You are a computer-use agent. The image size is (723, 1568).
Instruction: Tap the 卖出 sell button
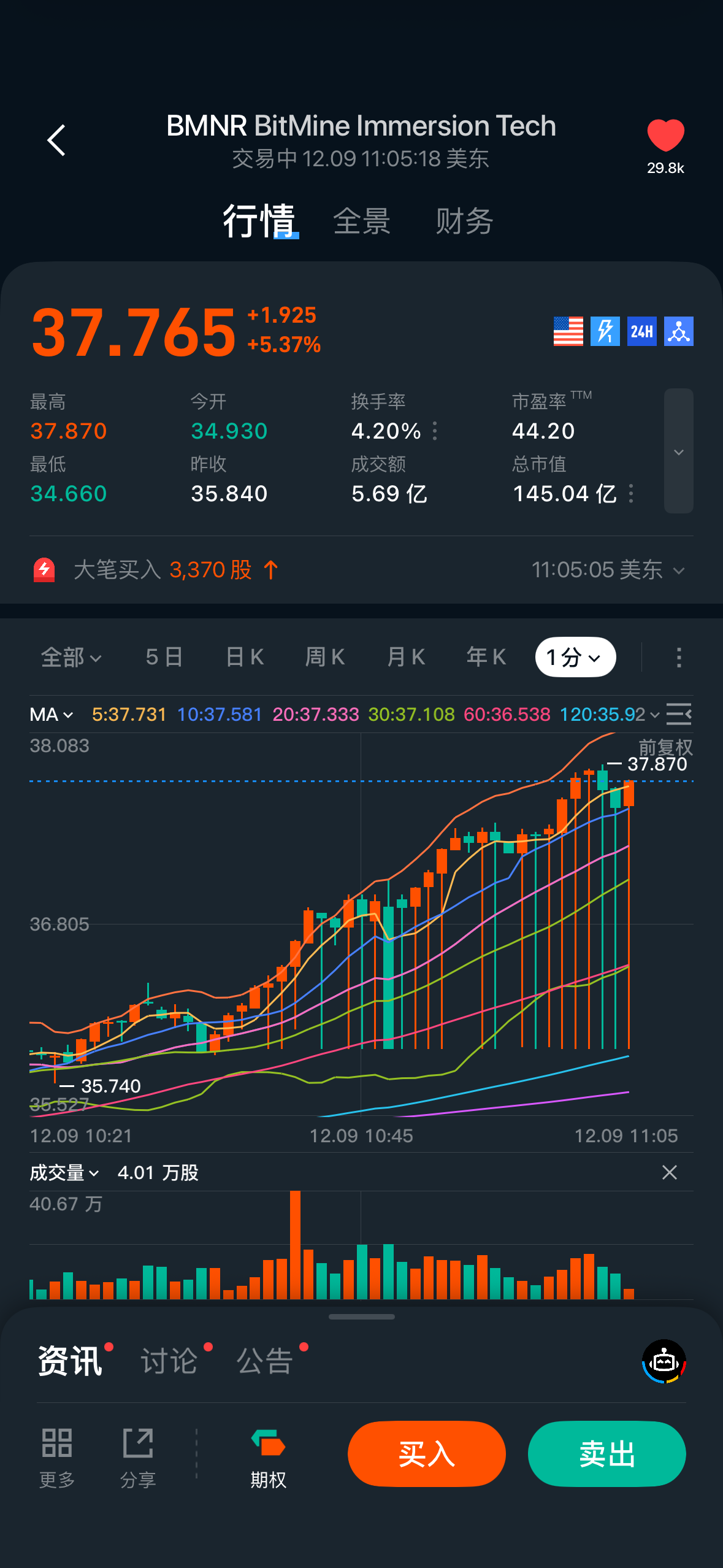(606, 1453)
